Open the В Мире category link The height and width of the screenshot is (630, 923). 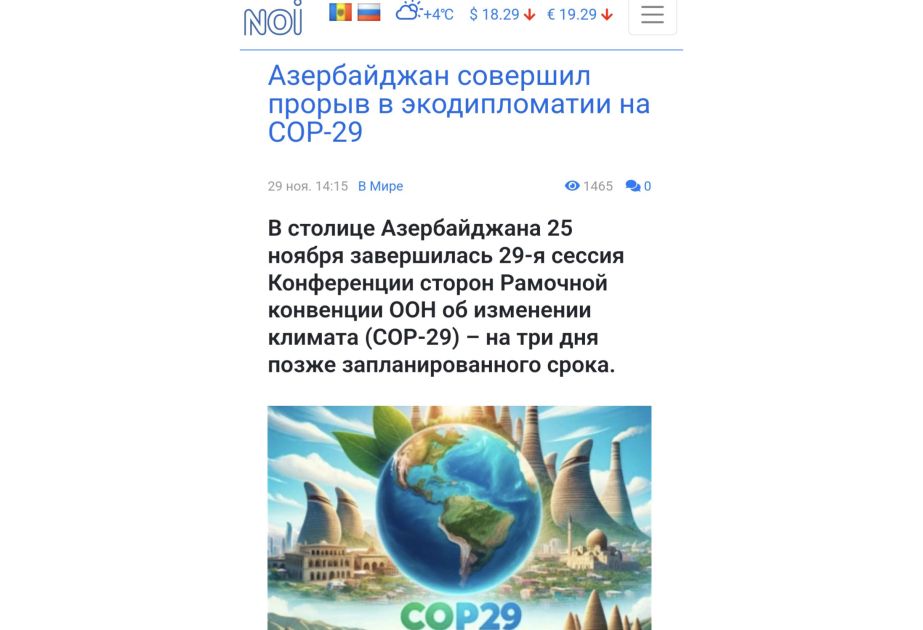pos(380,186)
